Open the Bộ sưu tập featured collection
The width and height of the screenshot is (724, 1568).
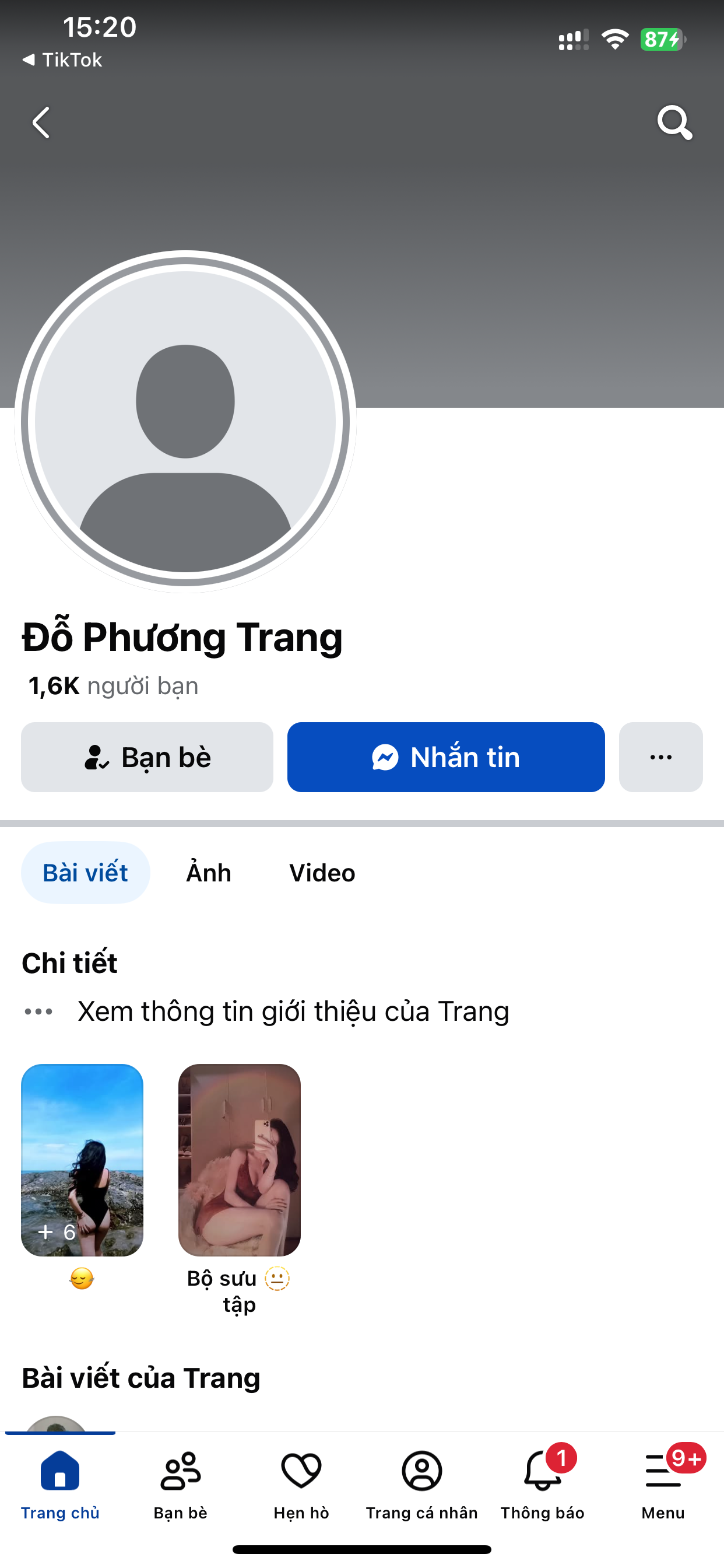coord(239,1160)
